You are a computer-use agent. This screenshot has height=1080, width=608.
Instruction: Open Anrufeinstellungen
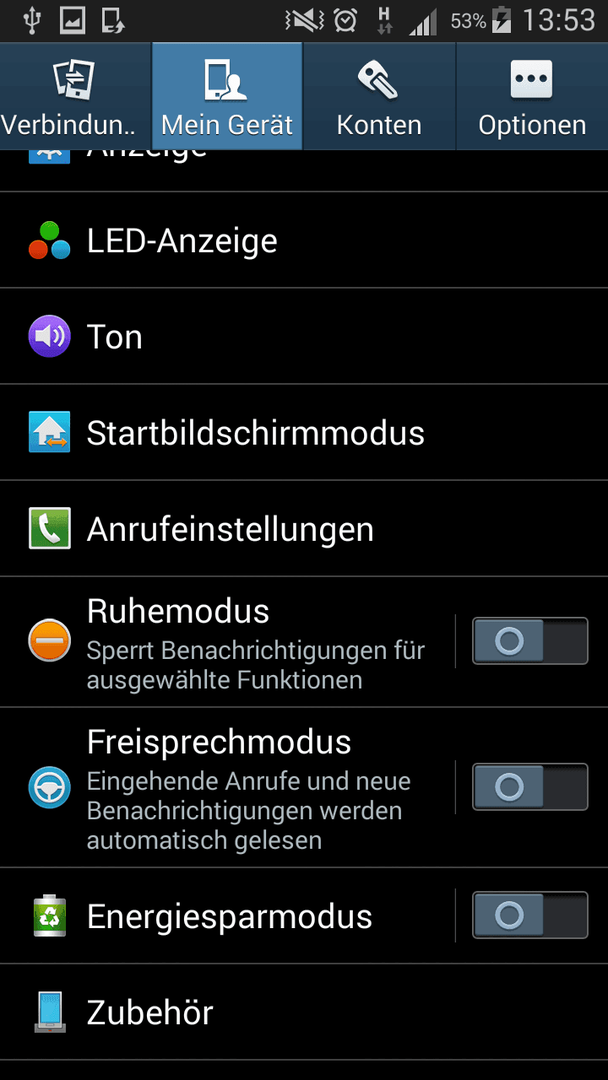pos(304,529)
